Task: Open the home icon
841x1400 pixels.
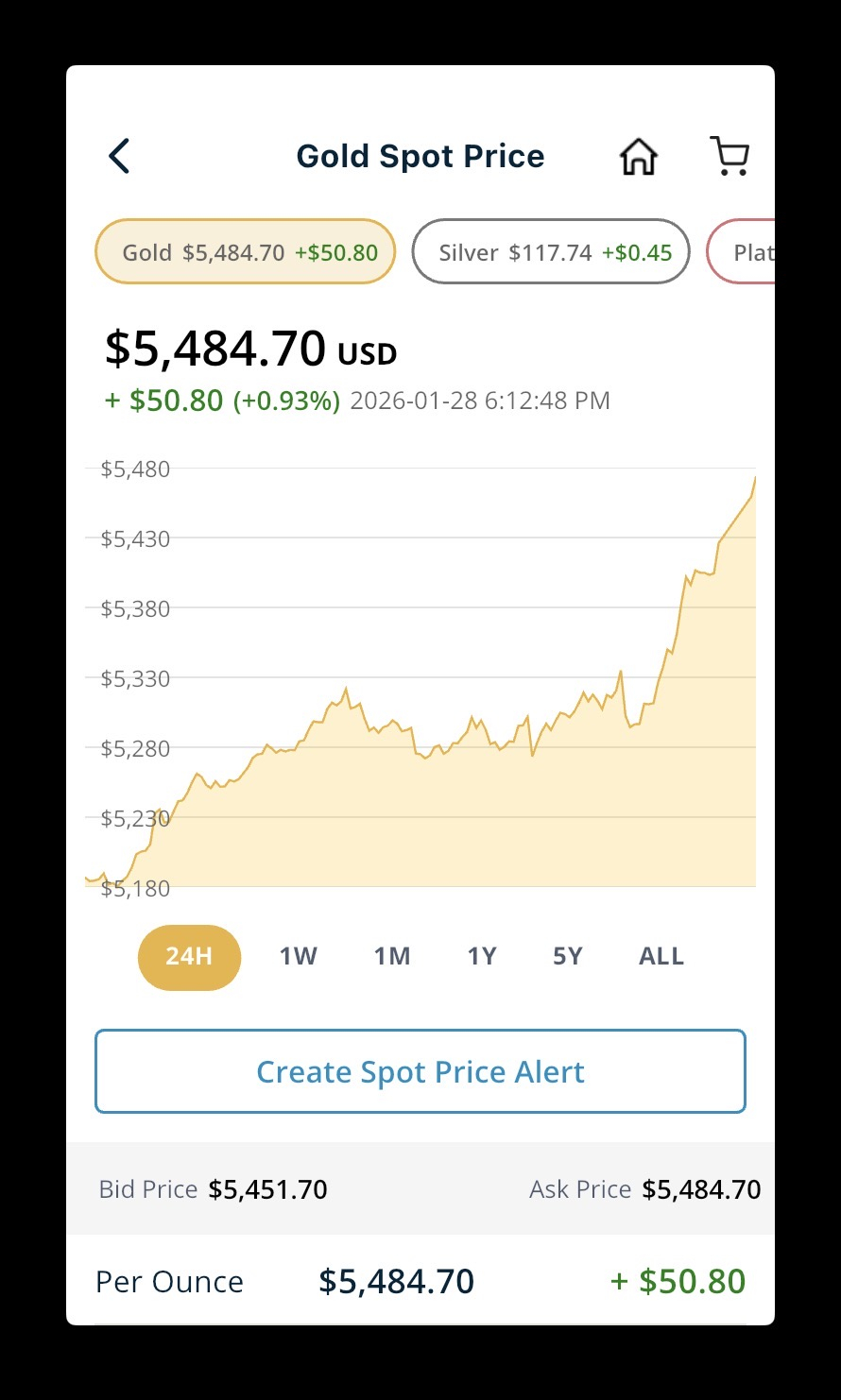Action: pos(638,156)
